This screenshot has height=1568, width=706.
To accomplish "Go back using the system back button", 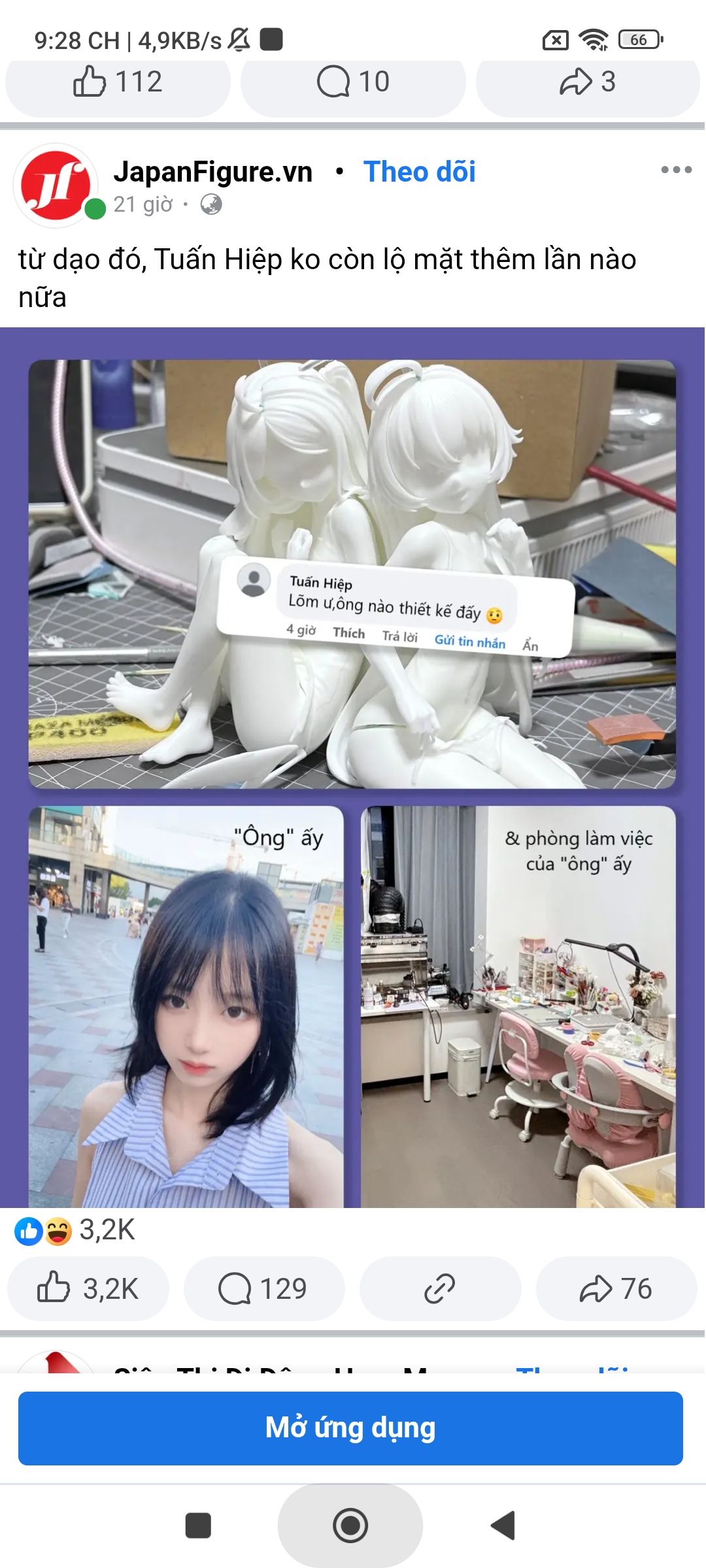I will coord(503,1526).
